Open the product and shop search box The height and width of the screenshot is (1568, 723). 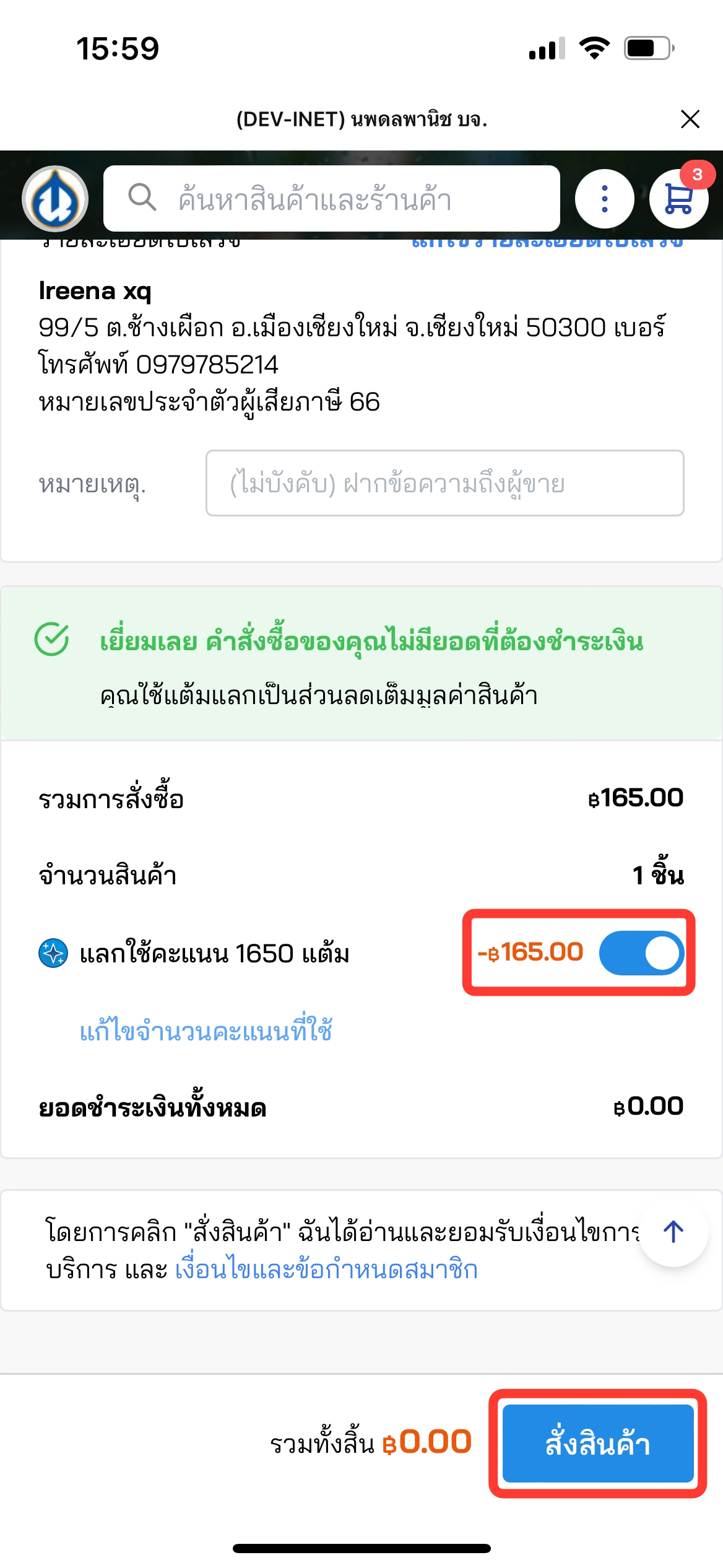(x=332, y=199)
